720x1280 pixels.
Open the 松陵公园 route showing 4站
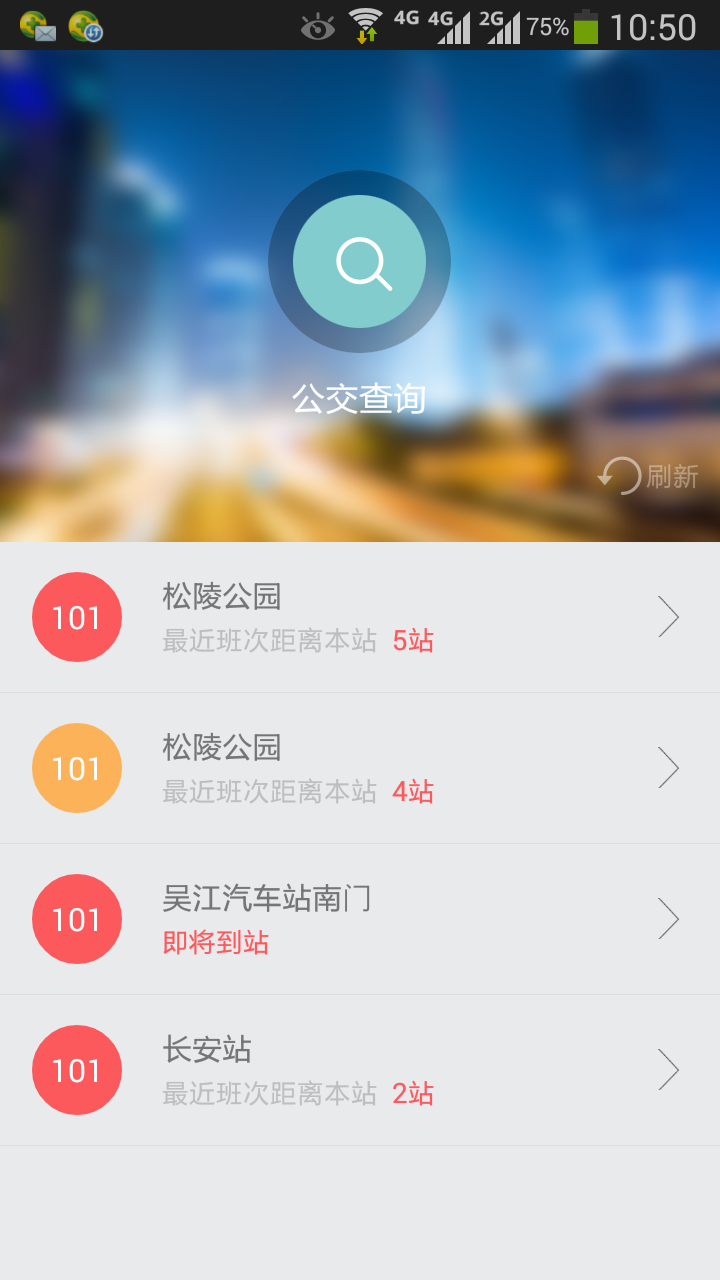click(x=360, y=768)
